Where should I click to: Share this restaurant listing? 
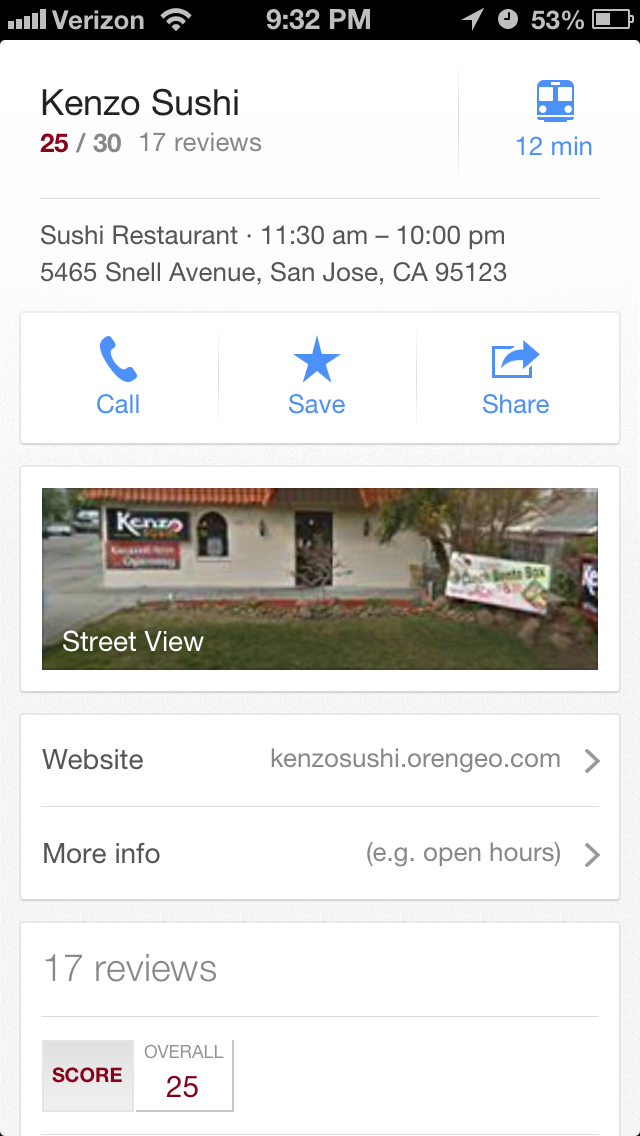click(x=515, y=377)
